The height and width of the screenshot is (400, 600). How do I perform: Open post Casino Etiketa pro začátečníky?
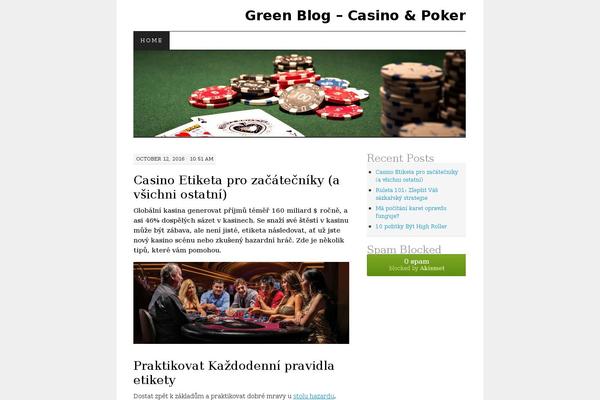point(236,186)
